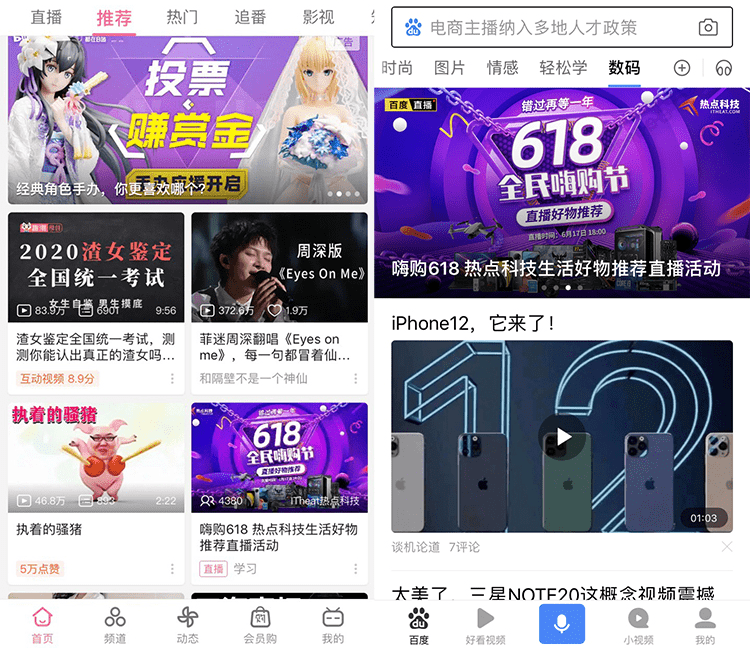Open the headphones listen icon
750x648 pixels.
[724, 68]
